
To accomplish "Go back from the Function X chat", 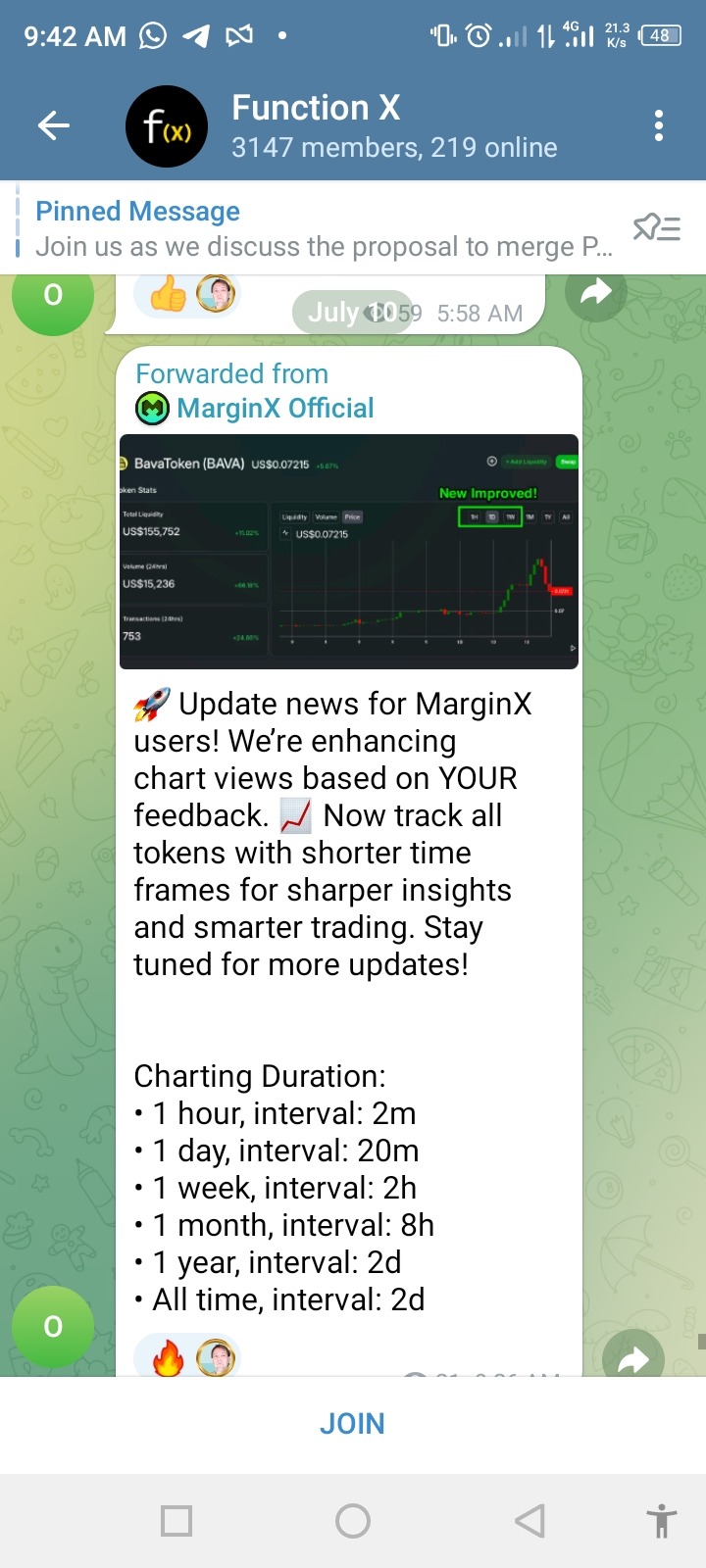I will click(x=53, y=125).
